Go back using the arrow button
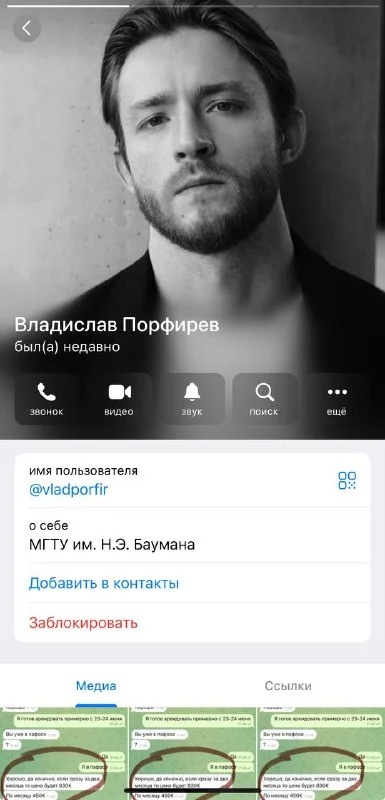The width and height of the screenshot is (385, 800). pyautogui.click(x=27, y=28)
